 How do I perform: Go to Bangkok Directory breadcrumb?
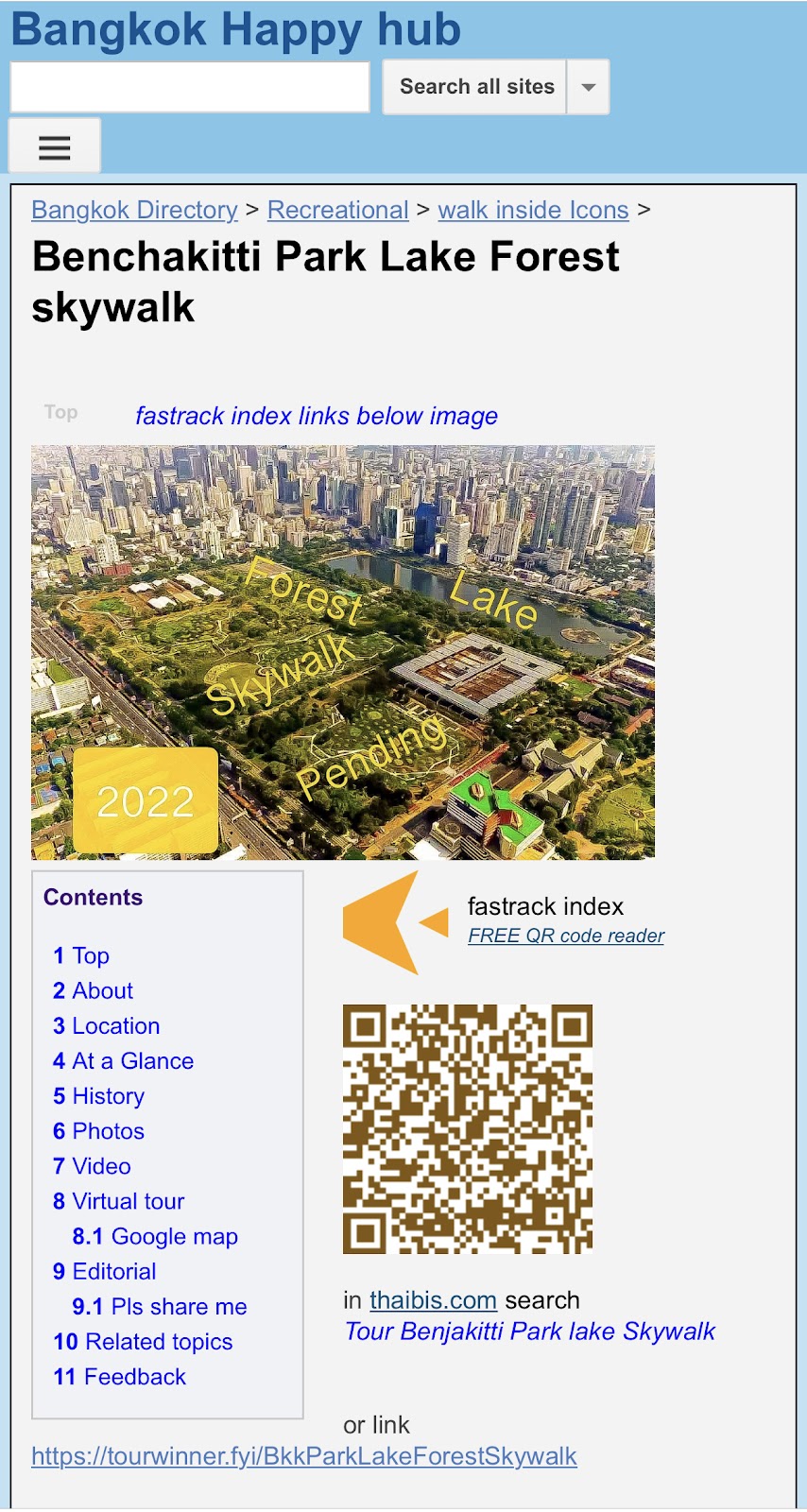pyautogui.click(x=134, y=210)
